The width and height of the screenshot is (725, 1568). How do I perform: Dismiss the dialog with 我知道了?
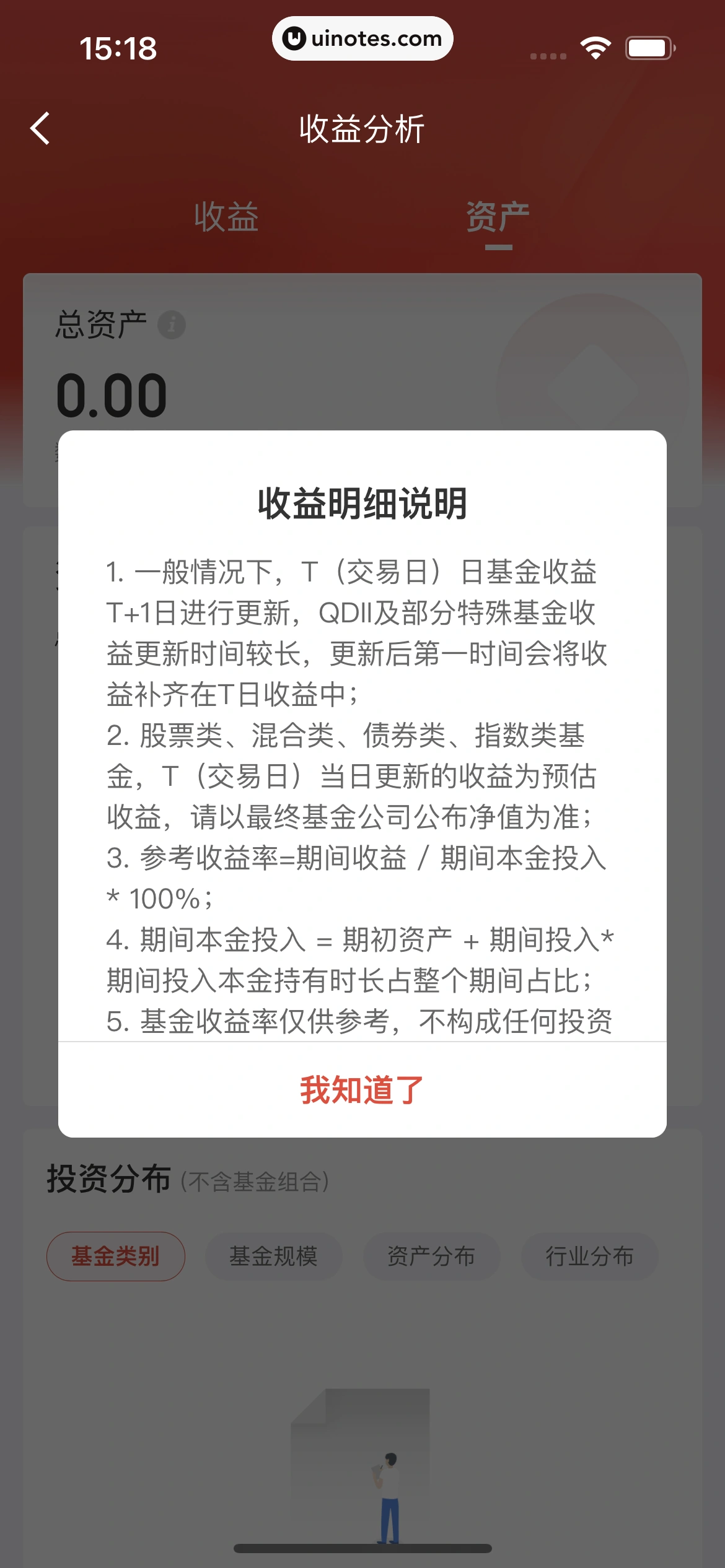point(362,1090)
